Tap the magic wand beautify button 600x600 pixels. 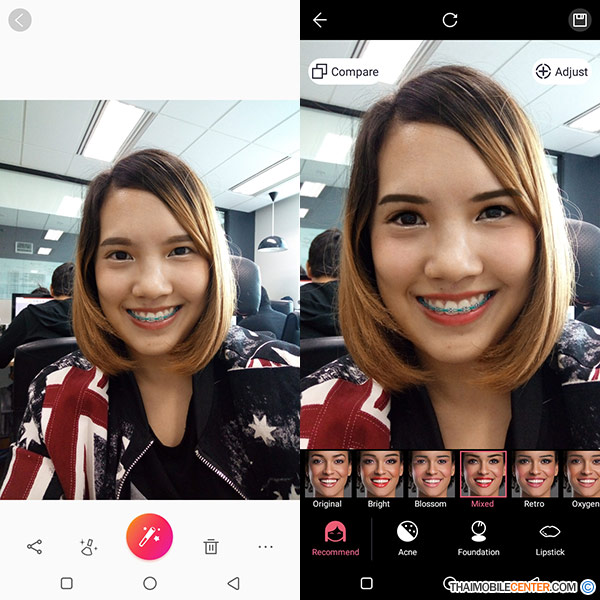coord(149,539)
